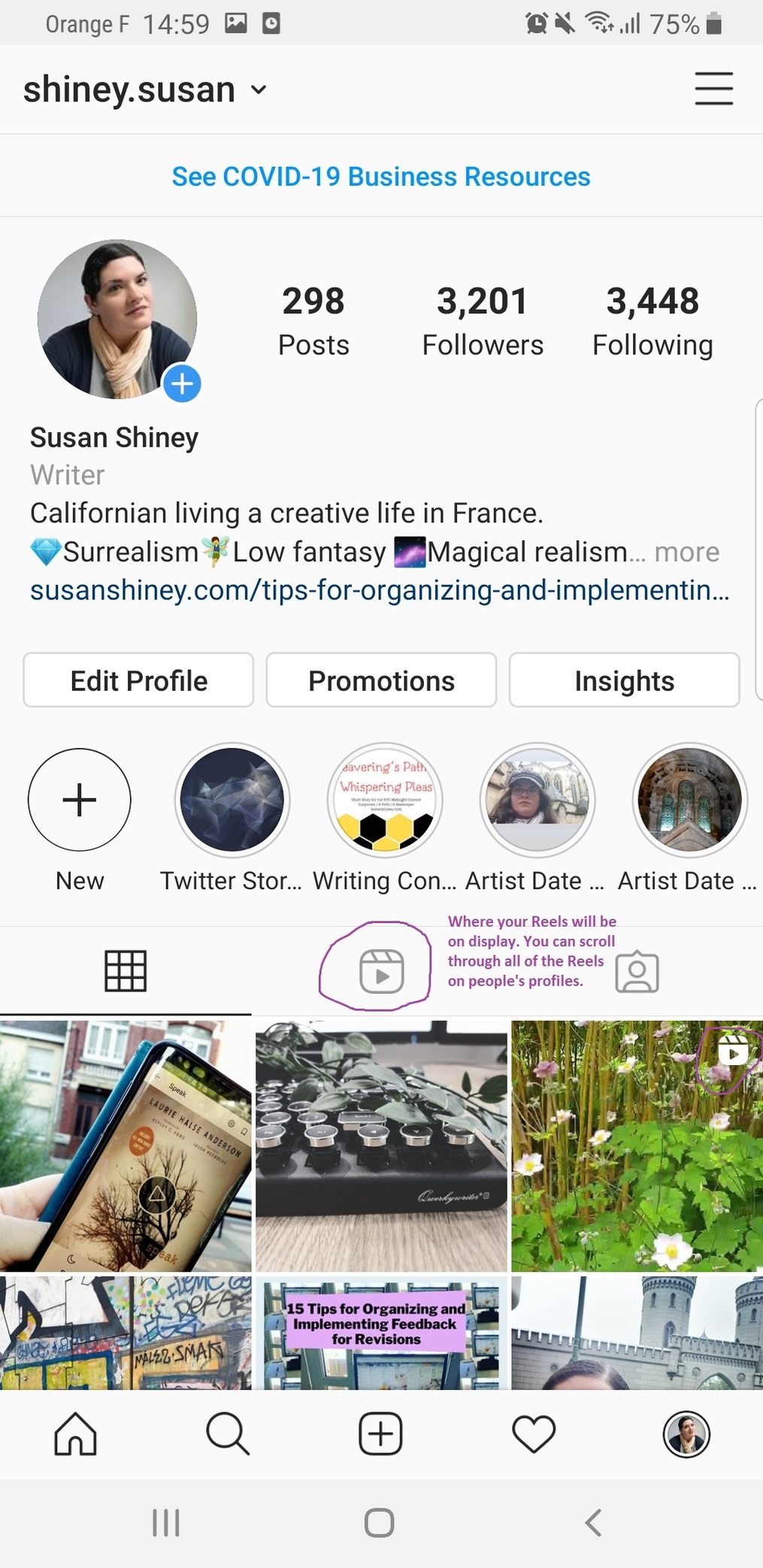Go to the Home feed
The width and height of the screenshot is (763, 1568).
point(75,1433)
